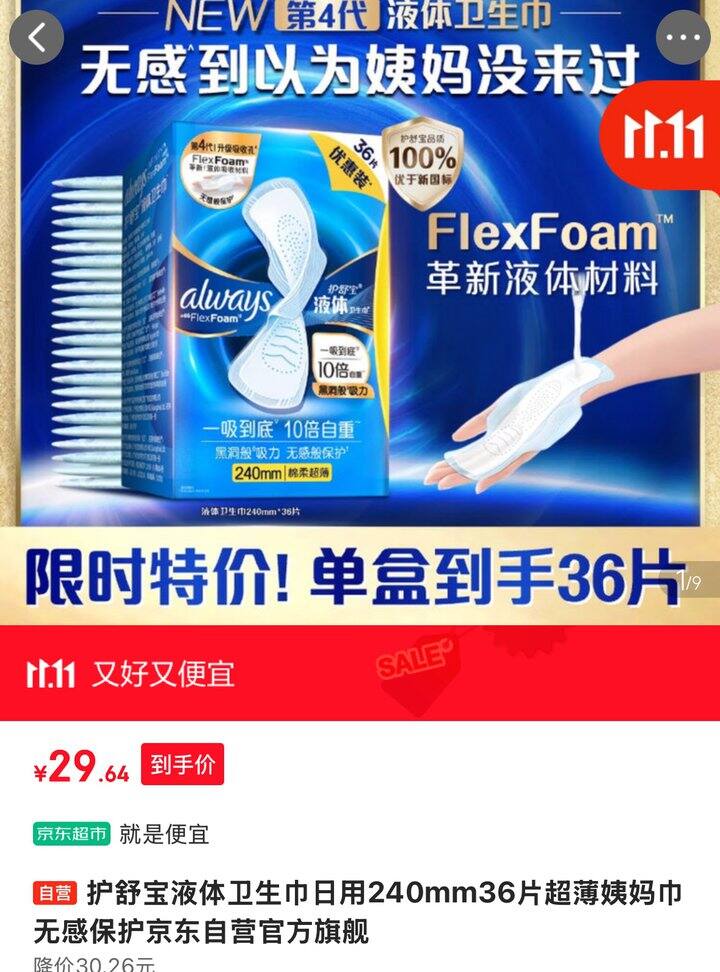Tap the 到手价 price tag
Screen dimensions: 720x972
tap(182, 764)
